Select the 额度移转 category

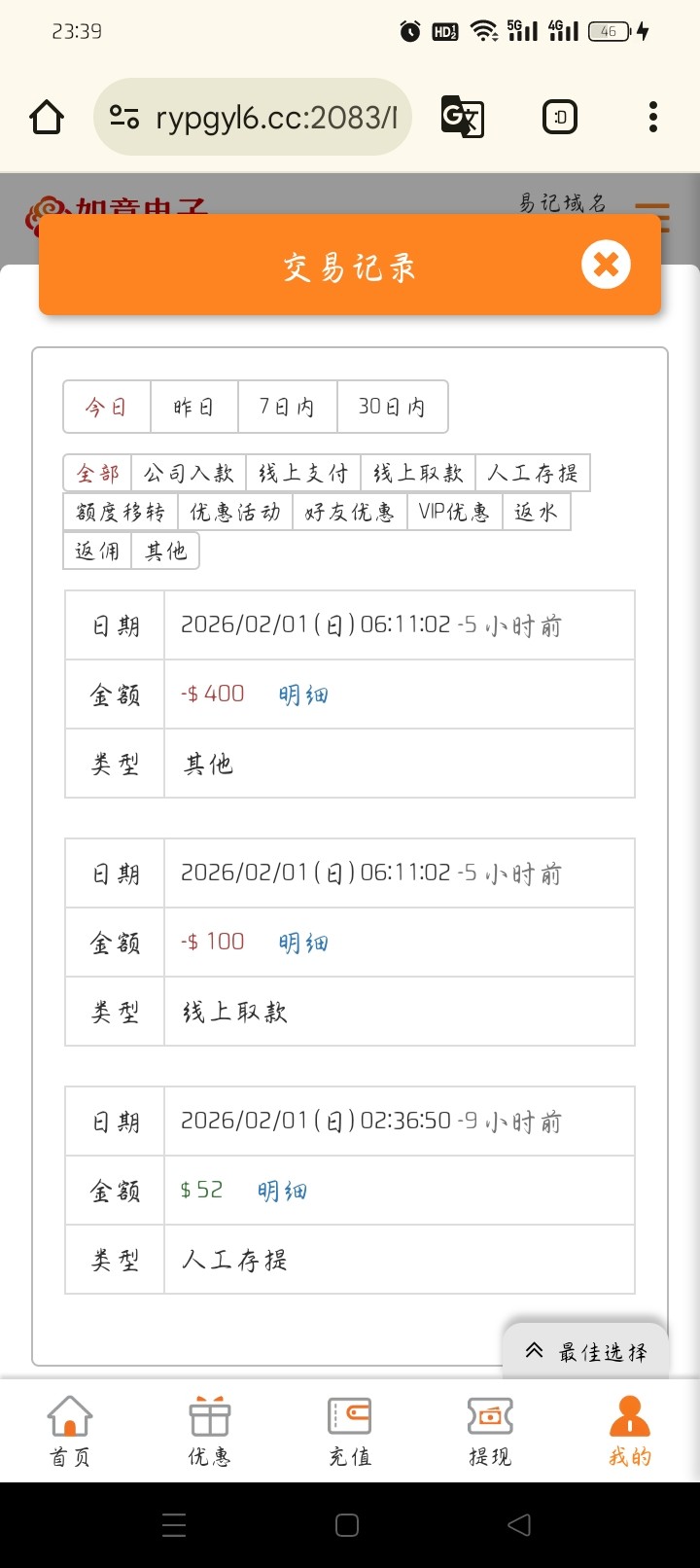coord(121,512)
